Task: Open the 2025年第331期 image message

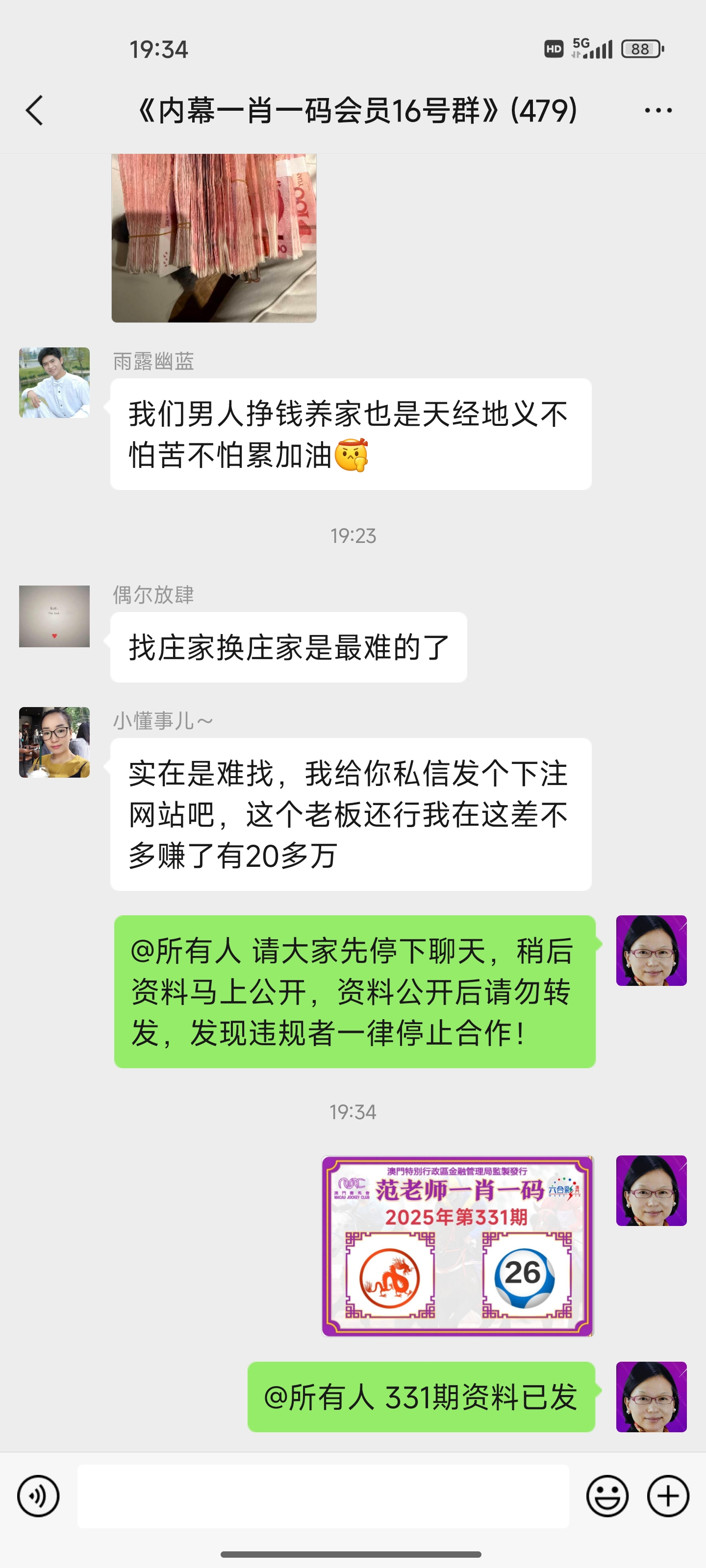Action: point(457,1246)
